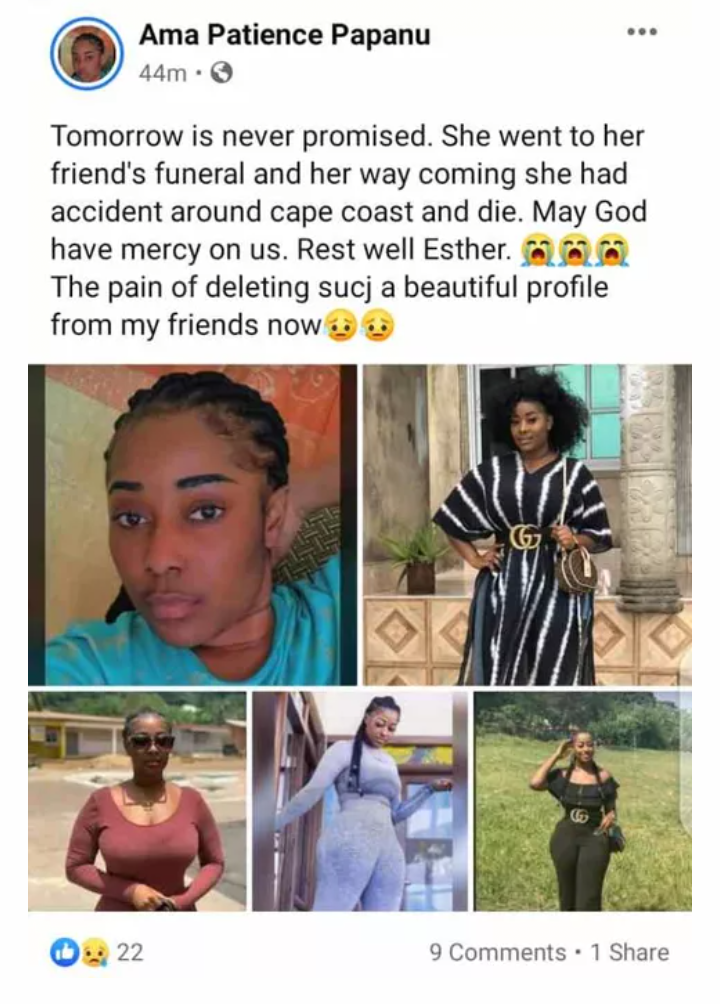
Task: Open the photo with maroon top
Action: point(137,801)
